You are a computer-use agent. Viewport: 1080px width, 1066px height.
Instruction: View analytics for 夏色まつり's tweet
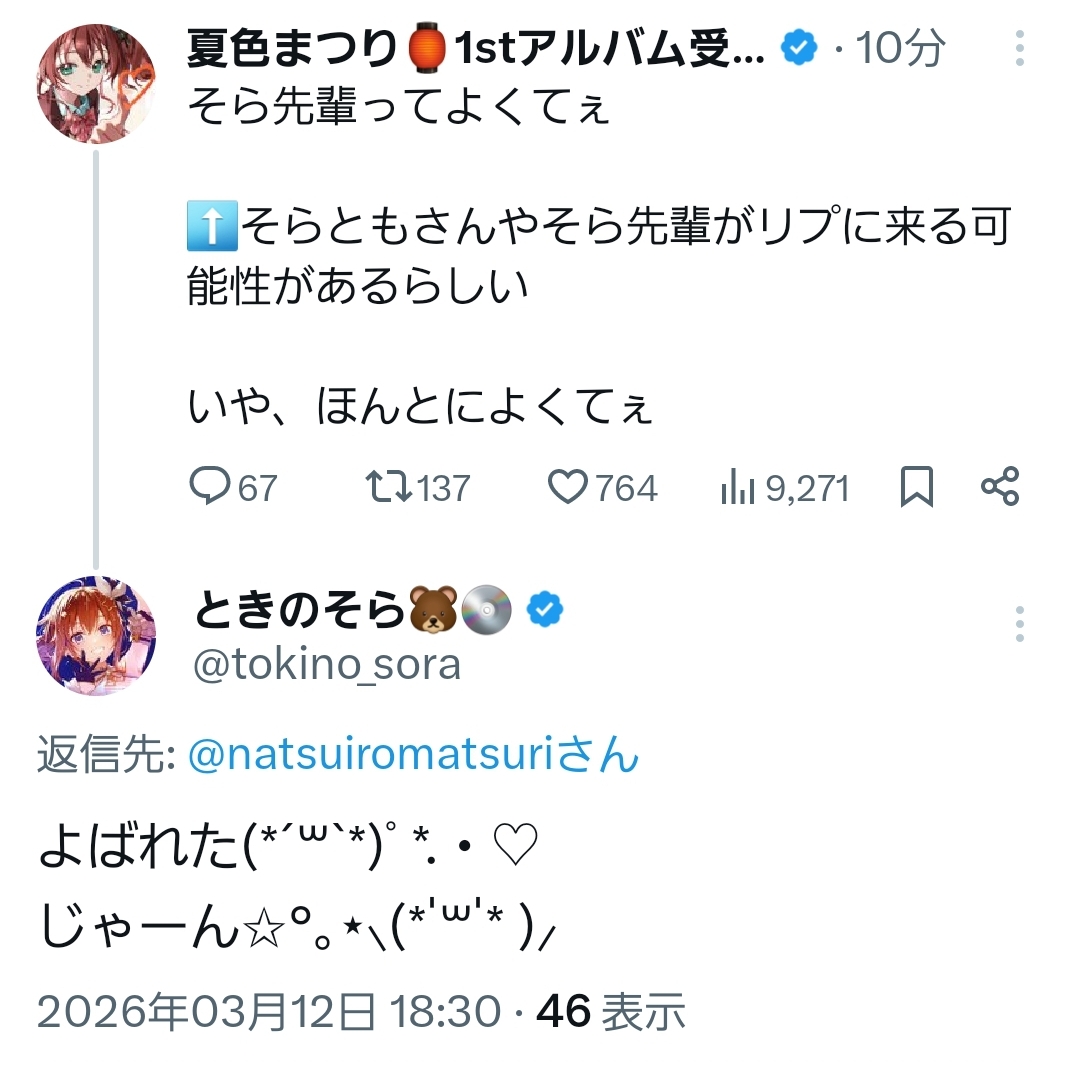point(784,487)
